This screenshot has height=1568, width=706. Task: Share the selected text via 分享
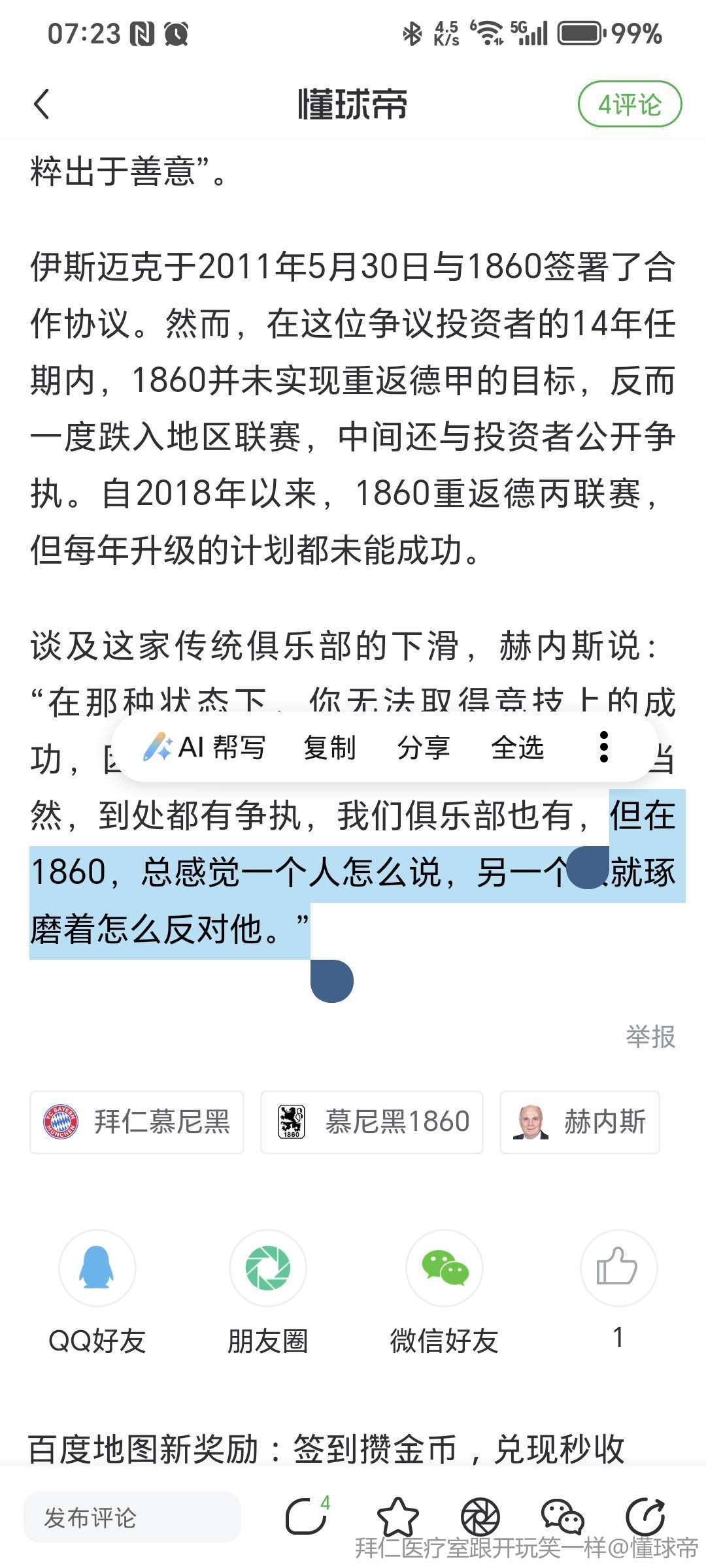[x=424, y=747]
